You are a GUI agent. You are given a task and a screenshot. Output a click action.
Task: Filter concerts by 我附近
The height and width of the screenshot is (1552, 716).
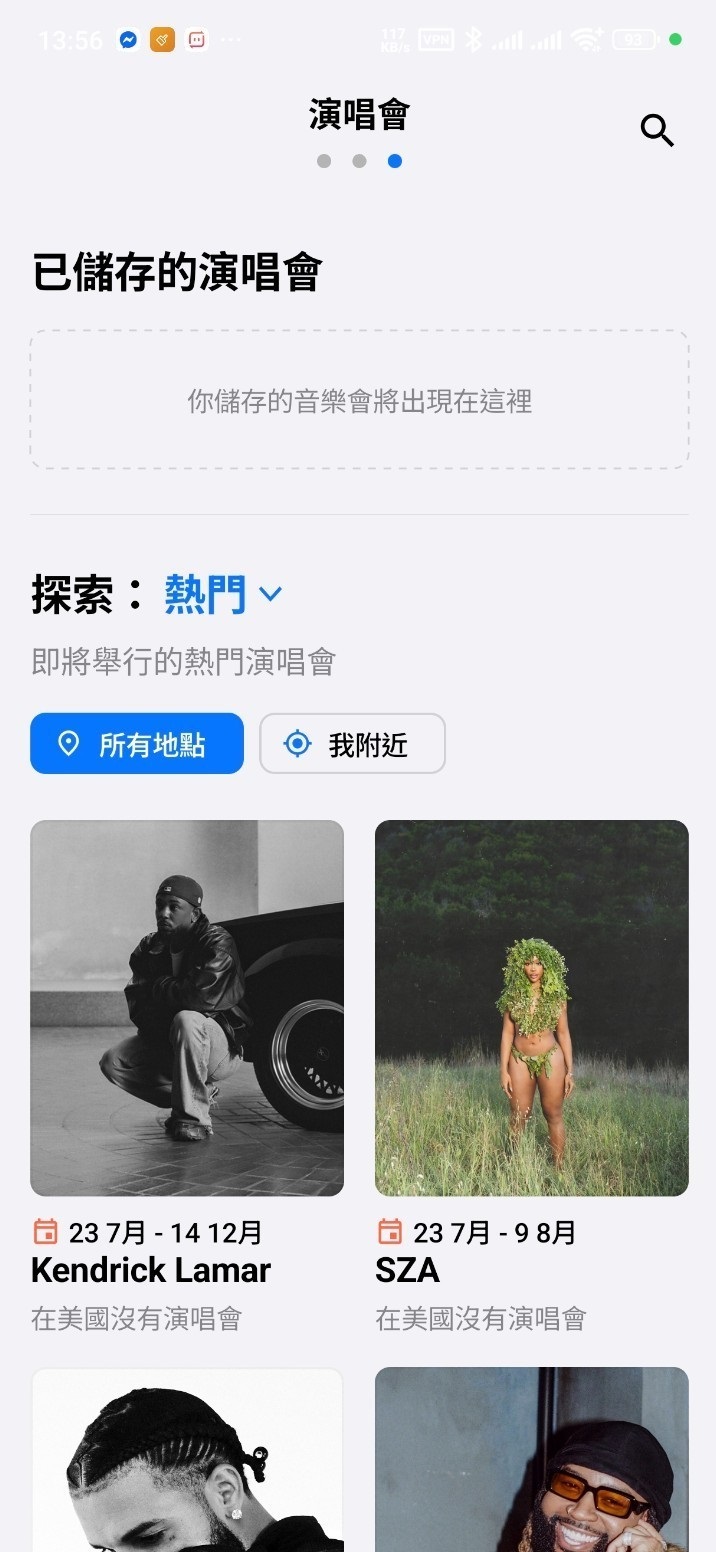tap(352, 743)
